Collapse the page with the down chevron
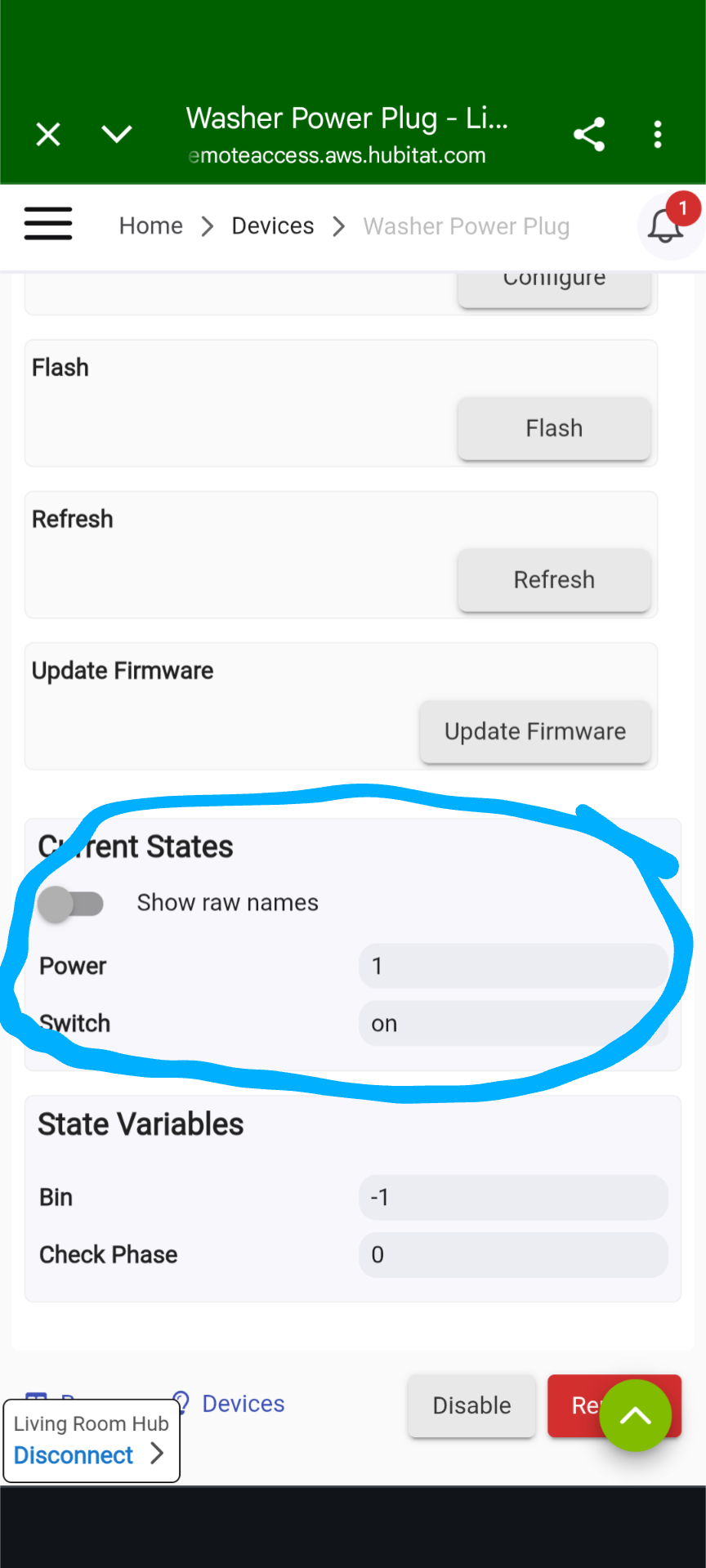Image resolution: width=706 pixels, height=1568 pixels. (116, 134)
